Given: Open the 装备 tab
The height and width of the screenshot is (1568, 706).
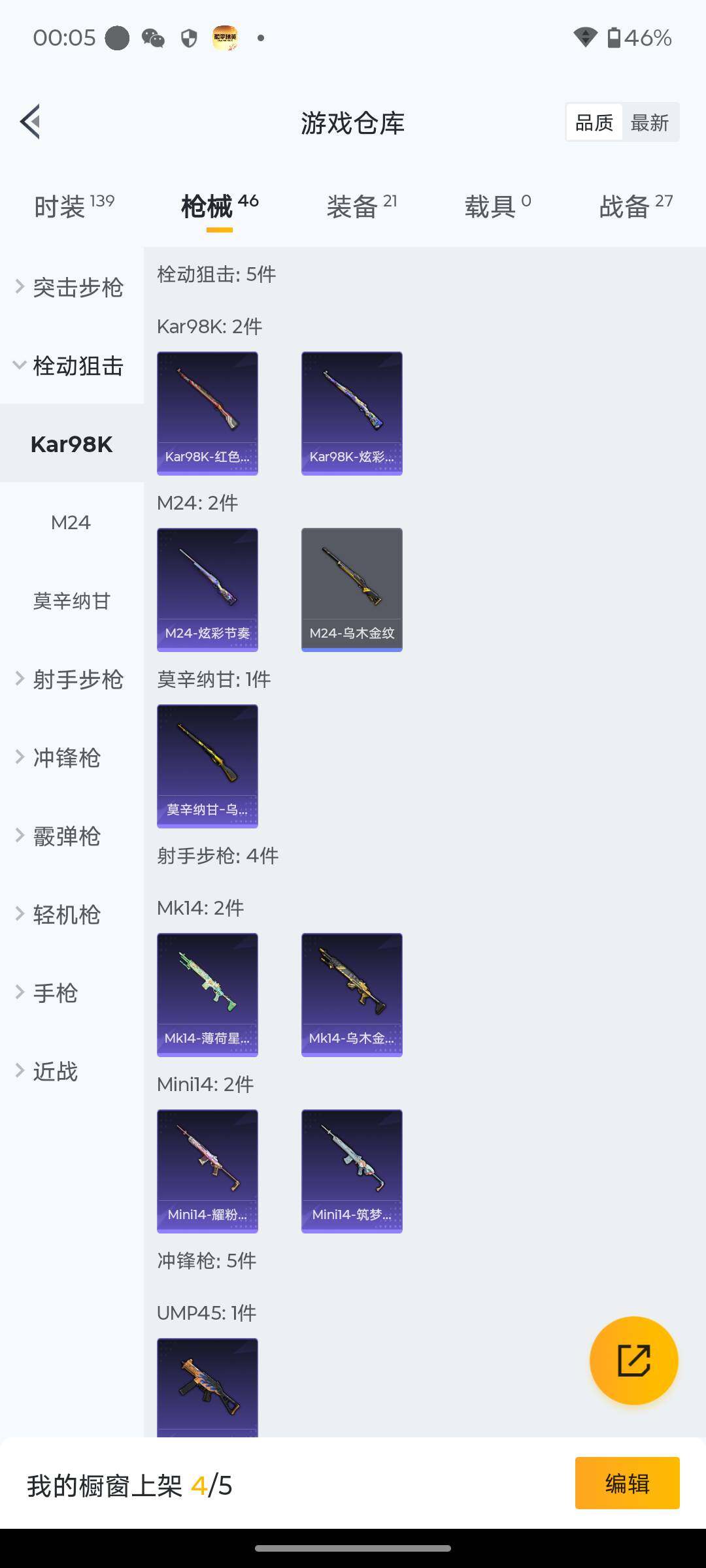Looking at the screenshot, I should (361, 206).
